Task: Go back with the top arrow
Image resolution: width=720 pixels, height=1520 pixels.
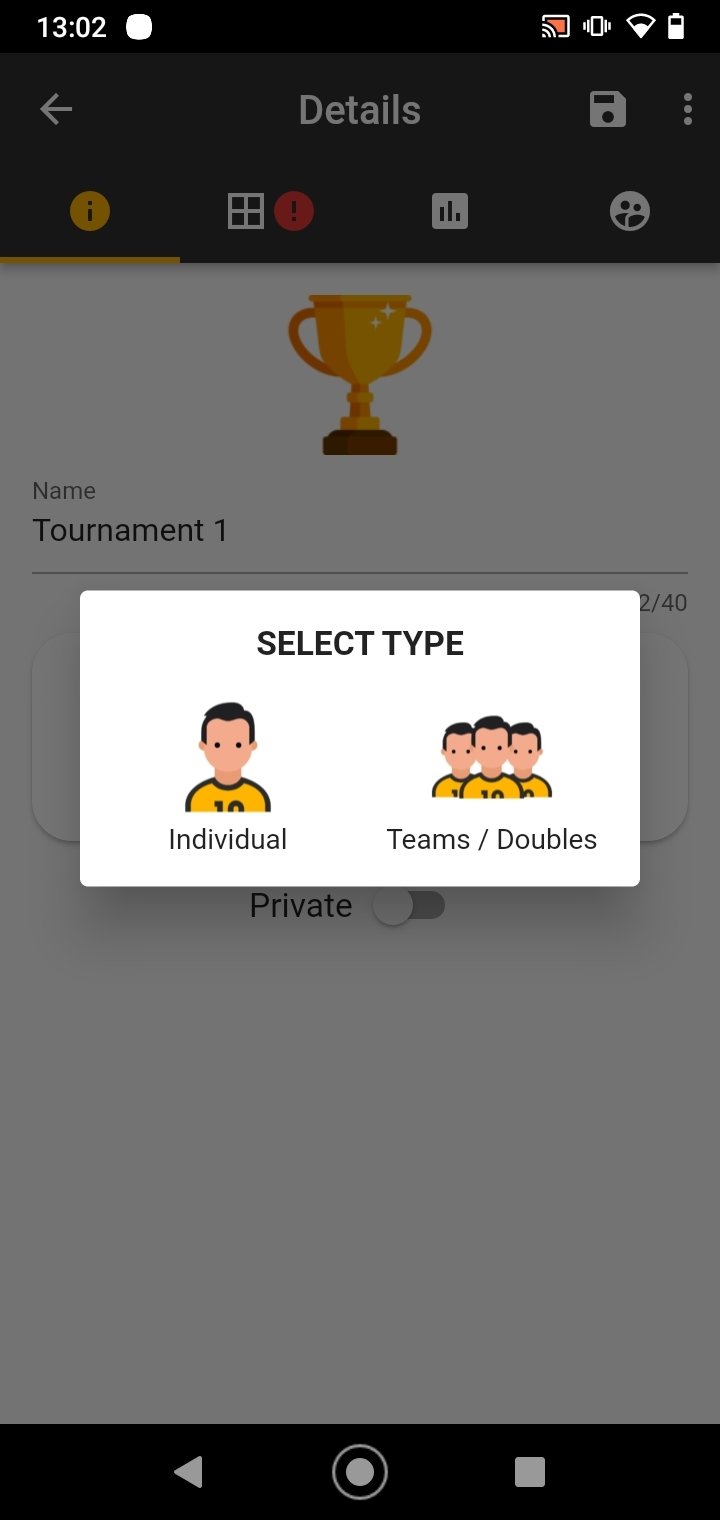Action: 56,110
